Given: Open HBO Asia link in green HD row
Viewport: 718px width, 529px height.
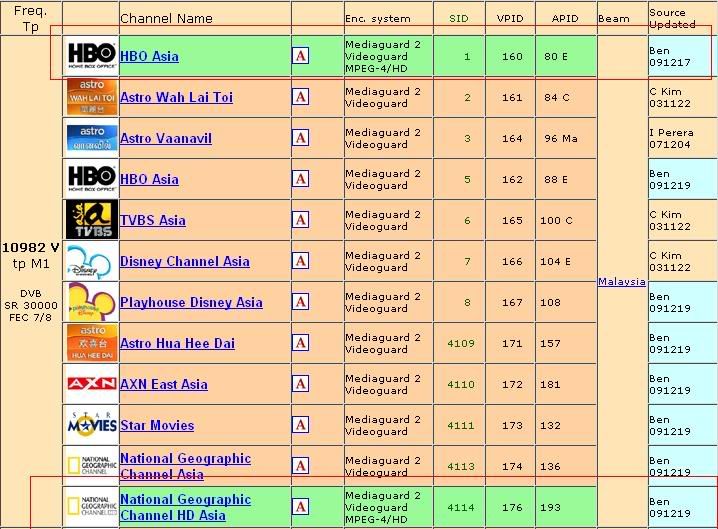Looking at the screenshot, I should tap(149, 57).
